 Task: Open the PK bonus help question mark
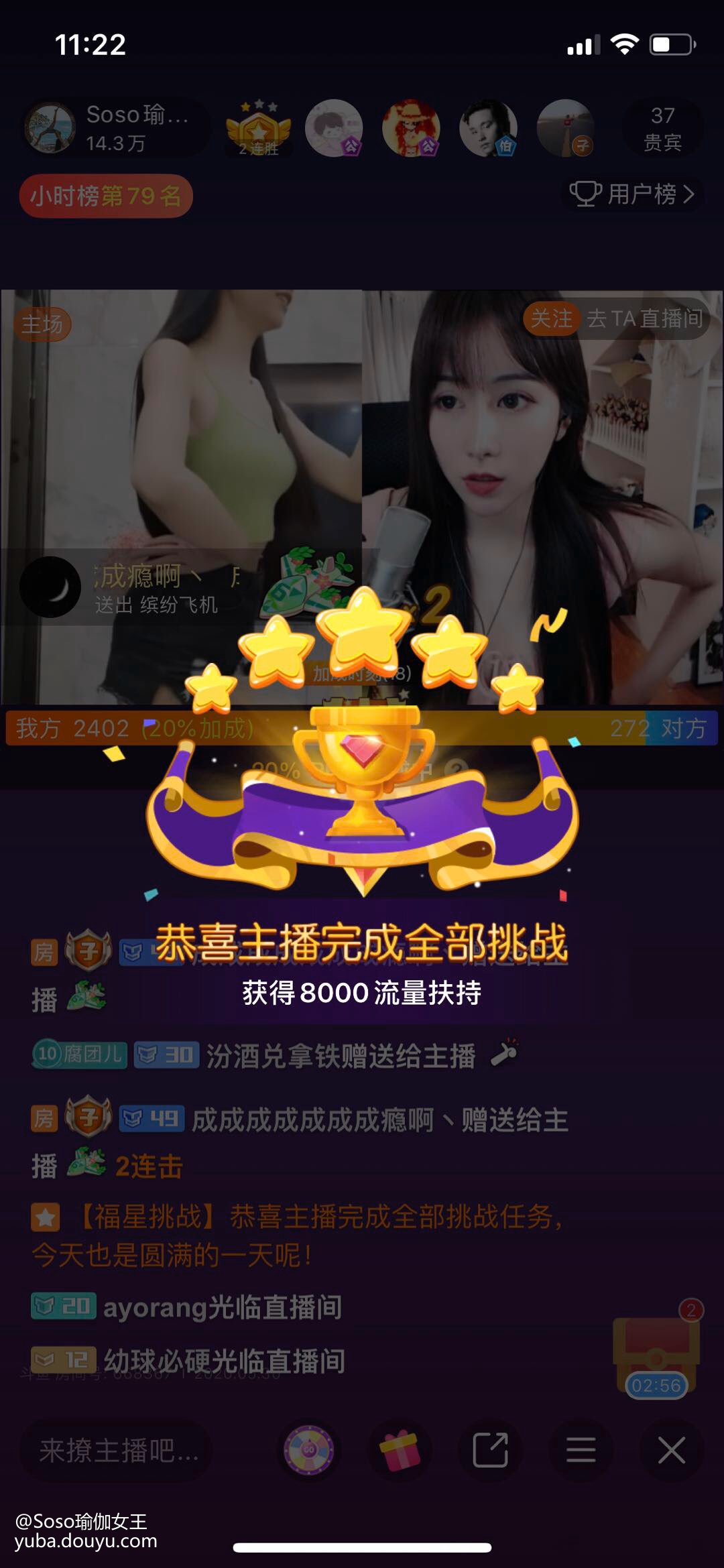(x=457, y=769)
